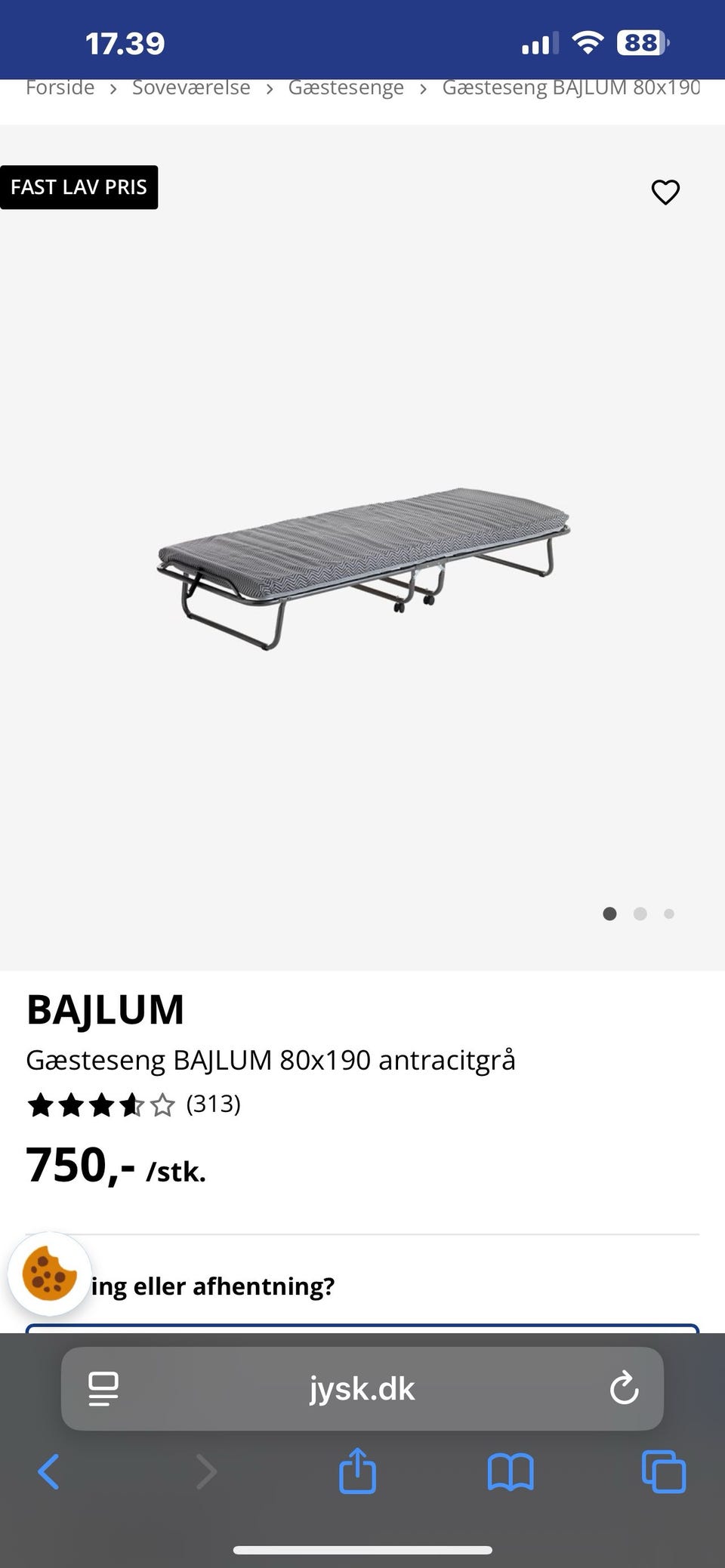
Task: Open the bookmarks panel
Action: [x=510, y=1471]
